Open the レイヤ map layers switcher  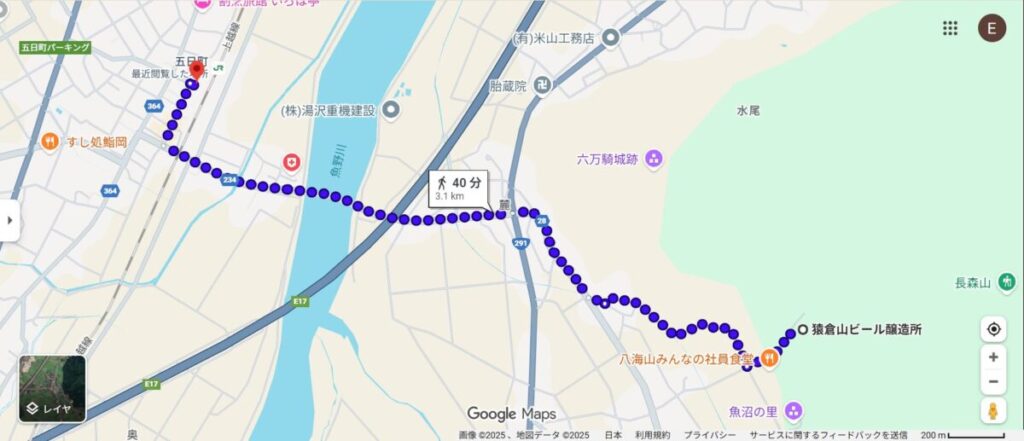point(53,388)
